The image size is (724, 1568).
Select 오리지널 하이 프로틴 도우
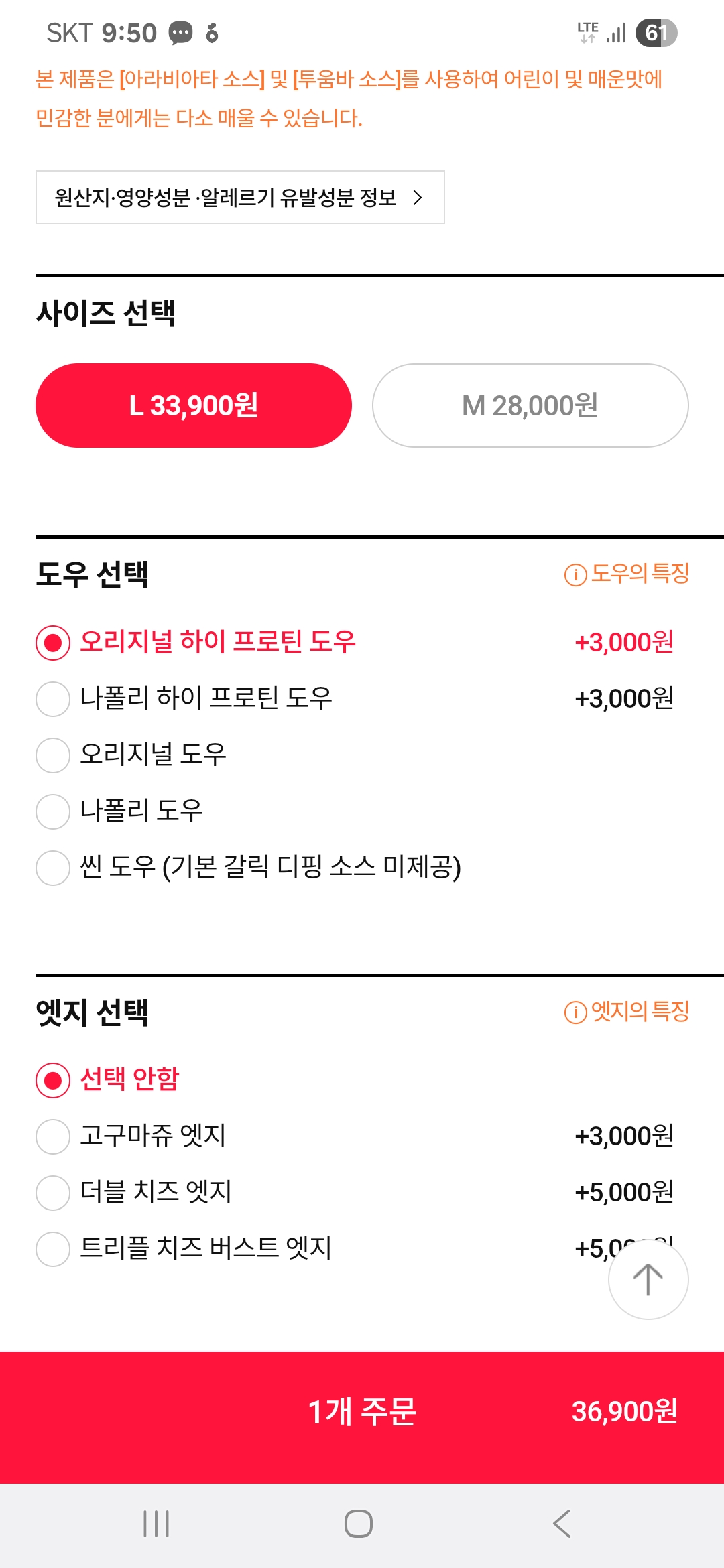(362, 642)
